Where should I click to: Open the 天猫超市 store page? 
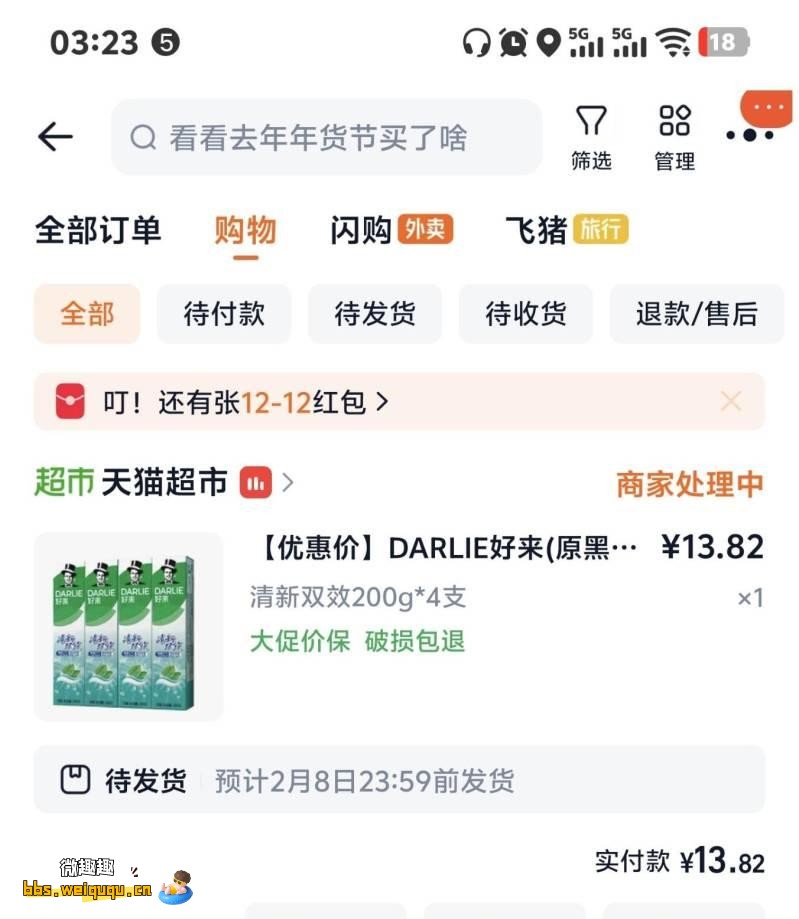165,484
